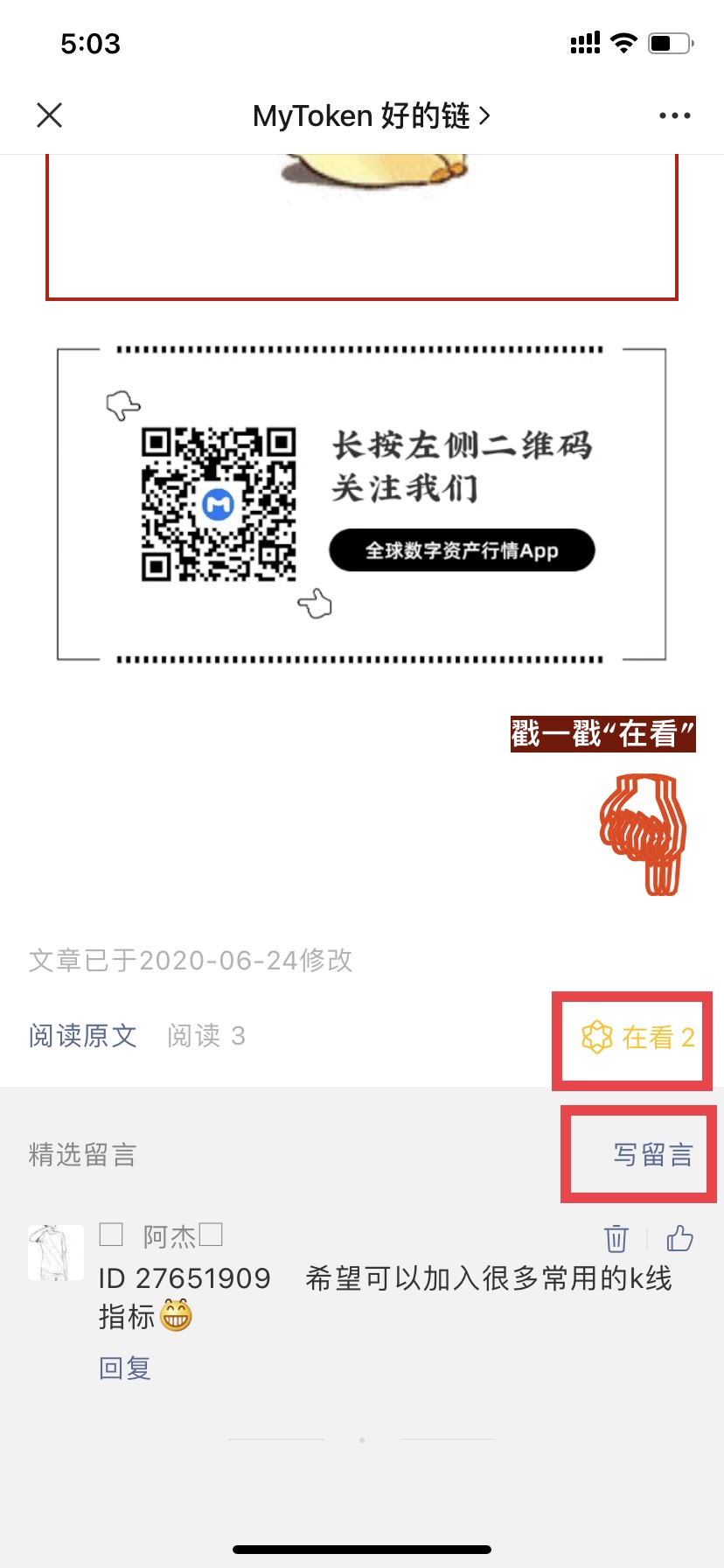Image resolution: width=724 pixels, height=1568 pixels.
Task: Like 阿杰's comment with thumbs-up
Action: pyautogui.click(x=679, y=1238)
